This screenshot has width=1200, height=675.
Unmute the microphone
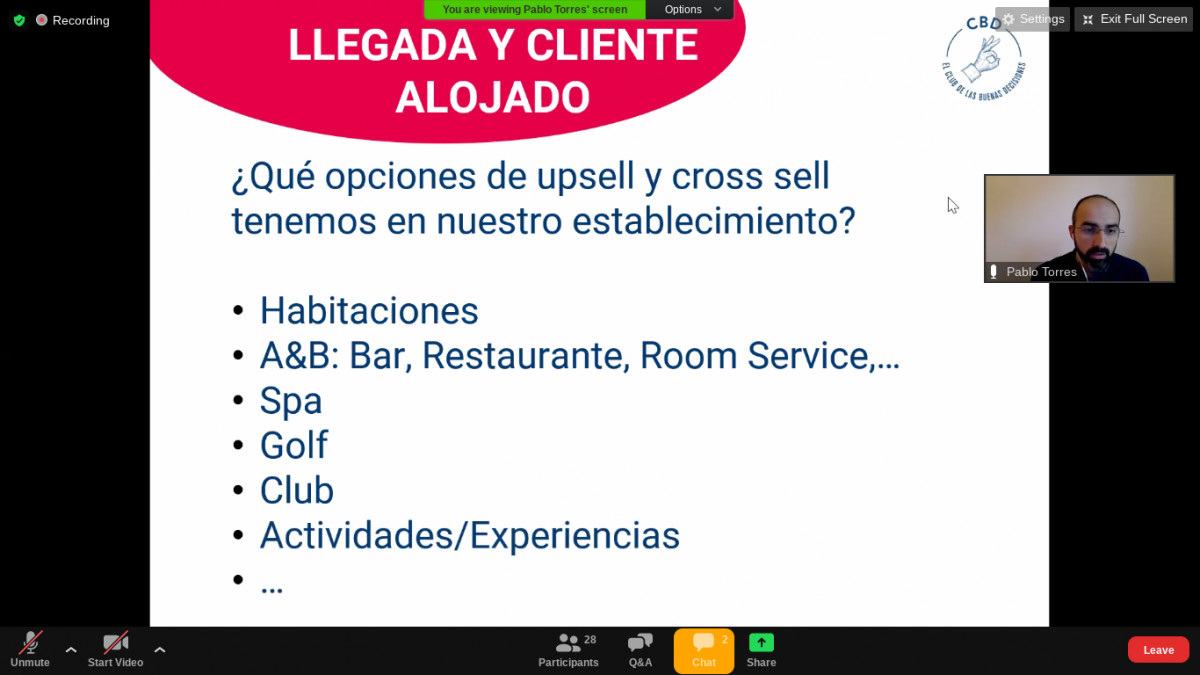[x=30, y=650]
